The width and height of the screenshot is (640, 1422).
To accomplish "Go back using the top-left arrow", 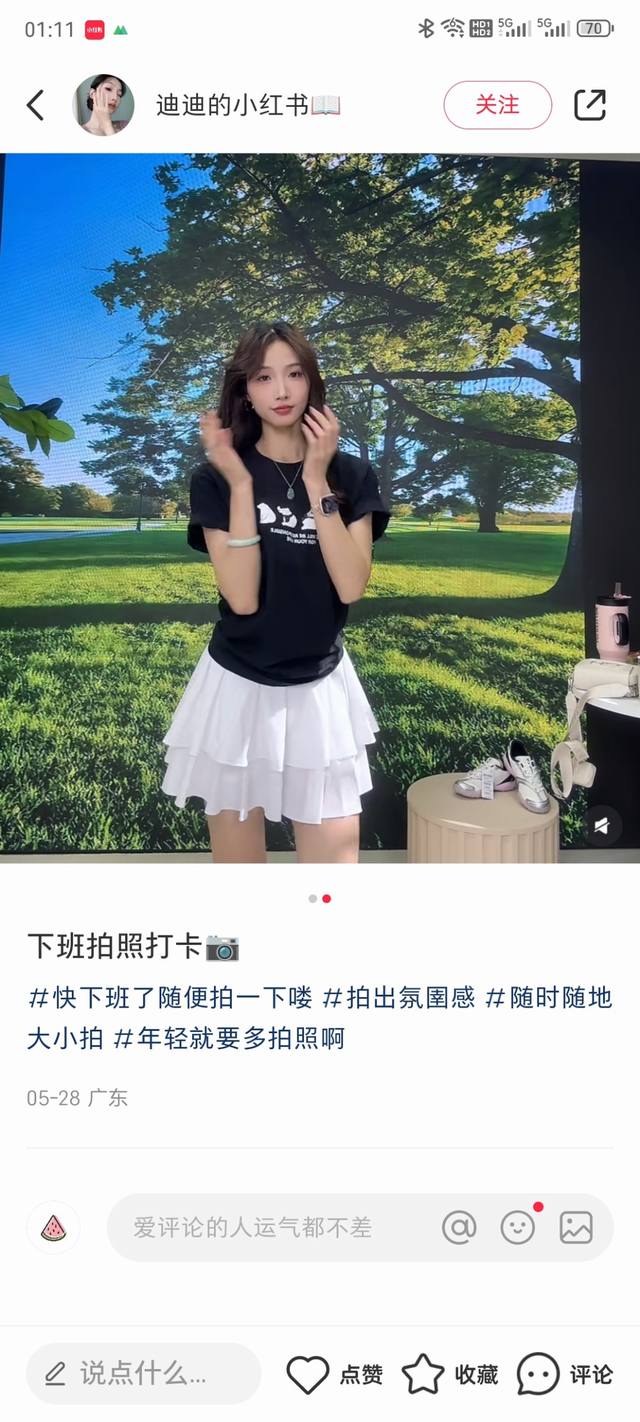I will [x=36, y=105].
